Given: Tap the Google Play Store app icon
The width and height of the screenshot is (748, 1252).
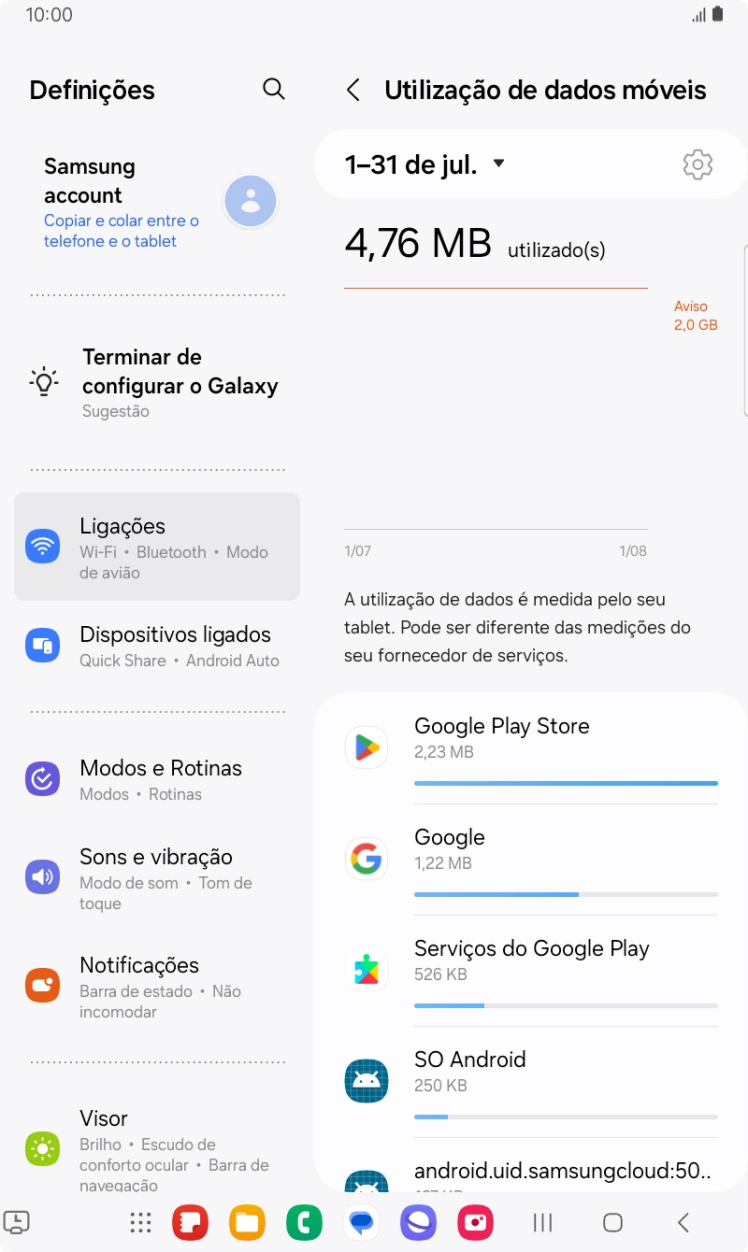Looking at the screenshot, I should coord(366,745).
